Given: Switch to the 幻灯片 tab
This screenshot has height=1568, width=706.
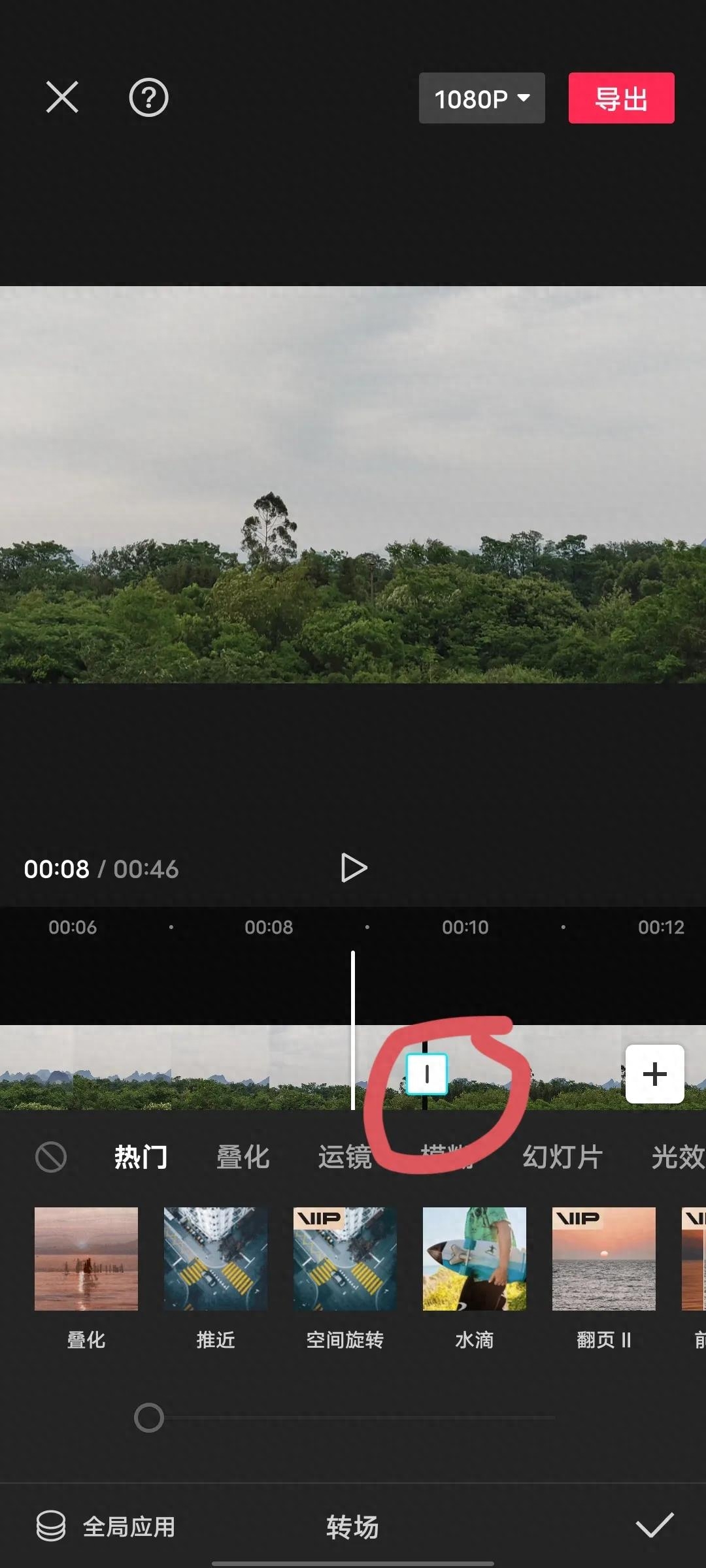Looking at the screenshot, I should tap(562, 1157).
